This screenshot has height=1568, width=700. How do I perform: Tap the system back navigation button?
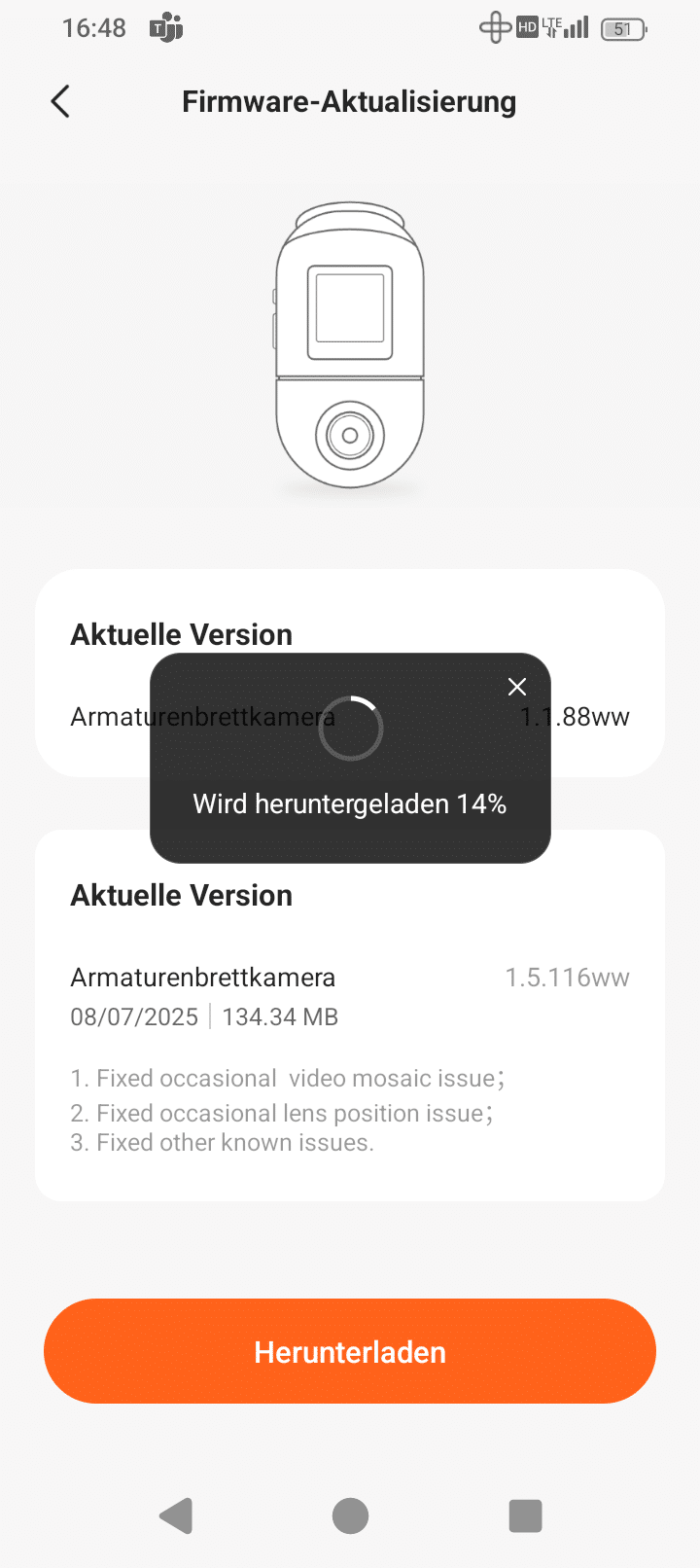pyautogui.click(x=176, y=1515)
